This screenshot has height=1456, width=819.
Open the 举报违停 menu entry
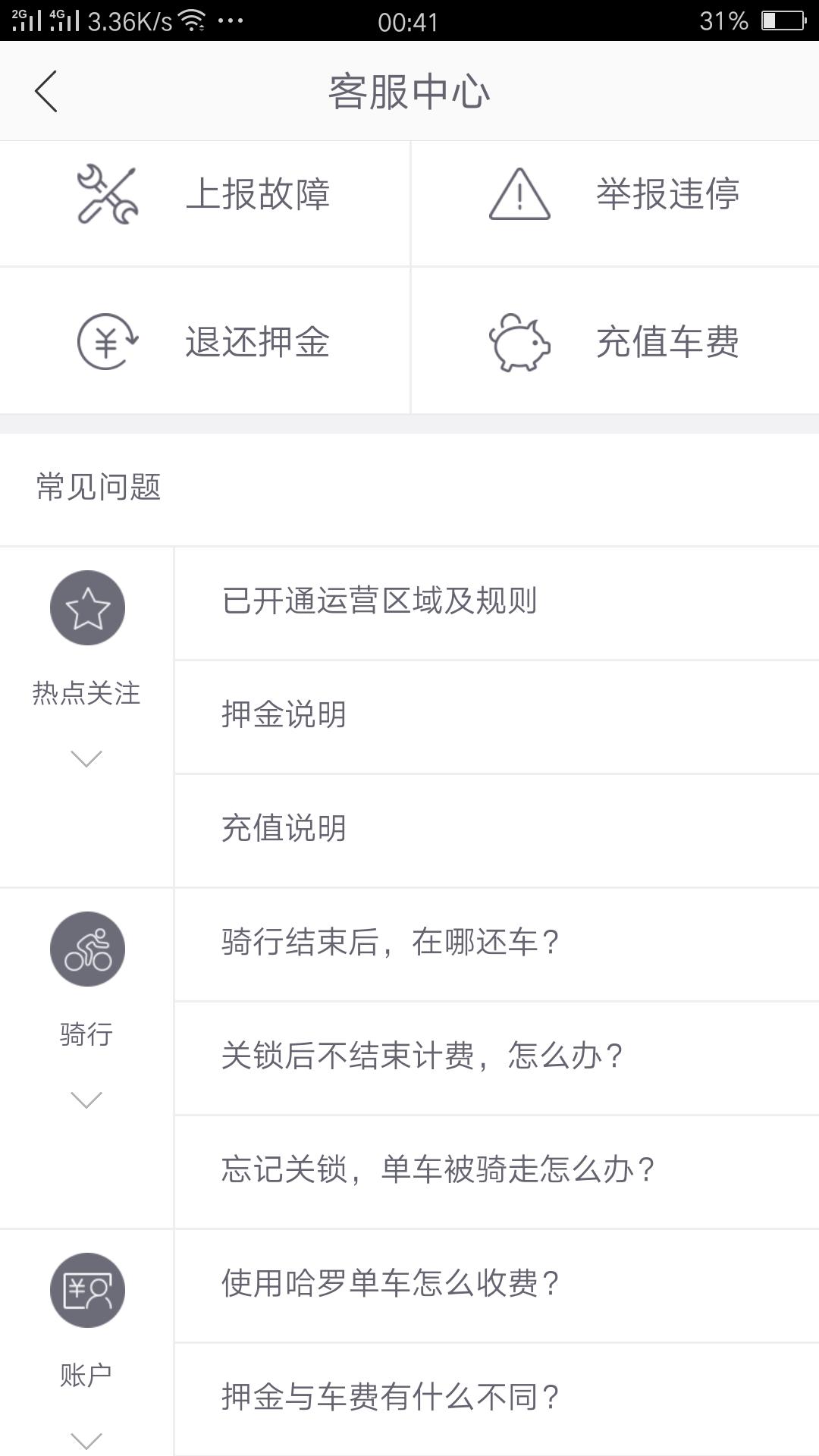click(666, 196)
